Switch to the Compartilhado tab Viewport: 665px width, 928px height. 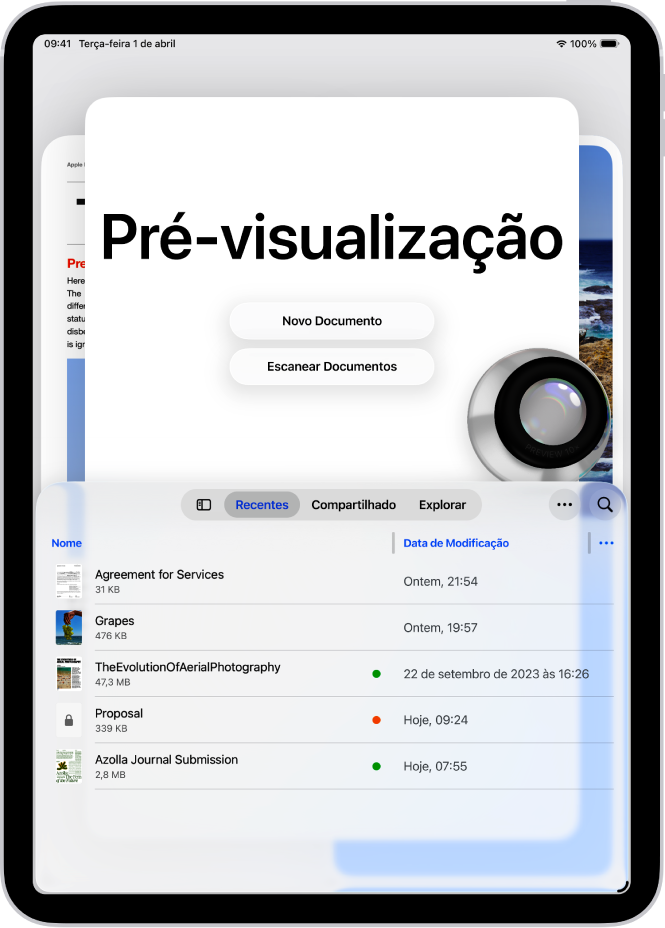pyautogui.click(x=354, y=505)
